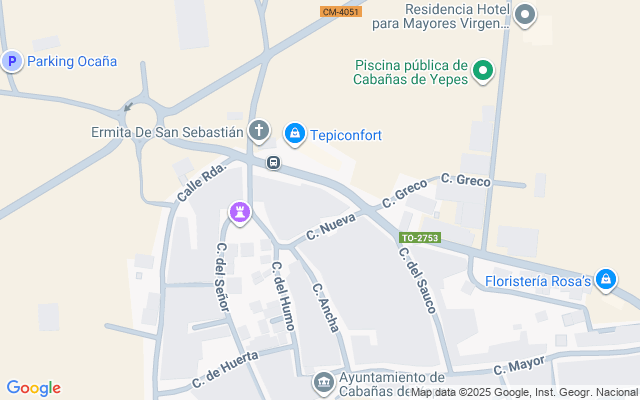This screenshot has height=400, width=640.
Task: Open the purple castle landmark pin
Action: (240, 213)
